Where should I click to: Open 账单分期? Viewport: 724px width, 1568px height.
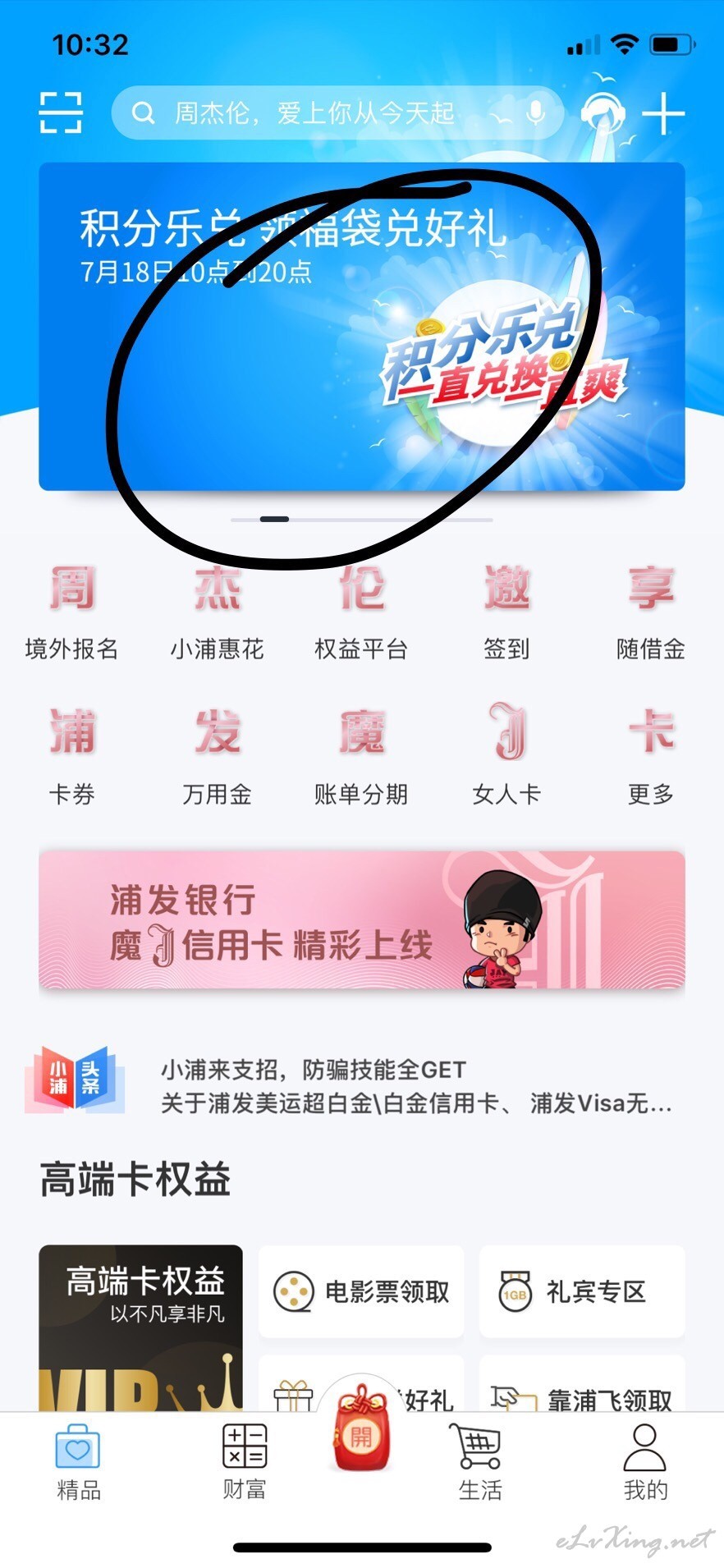coord(361,755)
